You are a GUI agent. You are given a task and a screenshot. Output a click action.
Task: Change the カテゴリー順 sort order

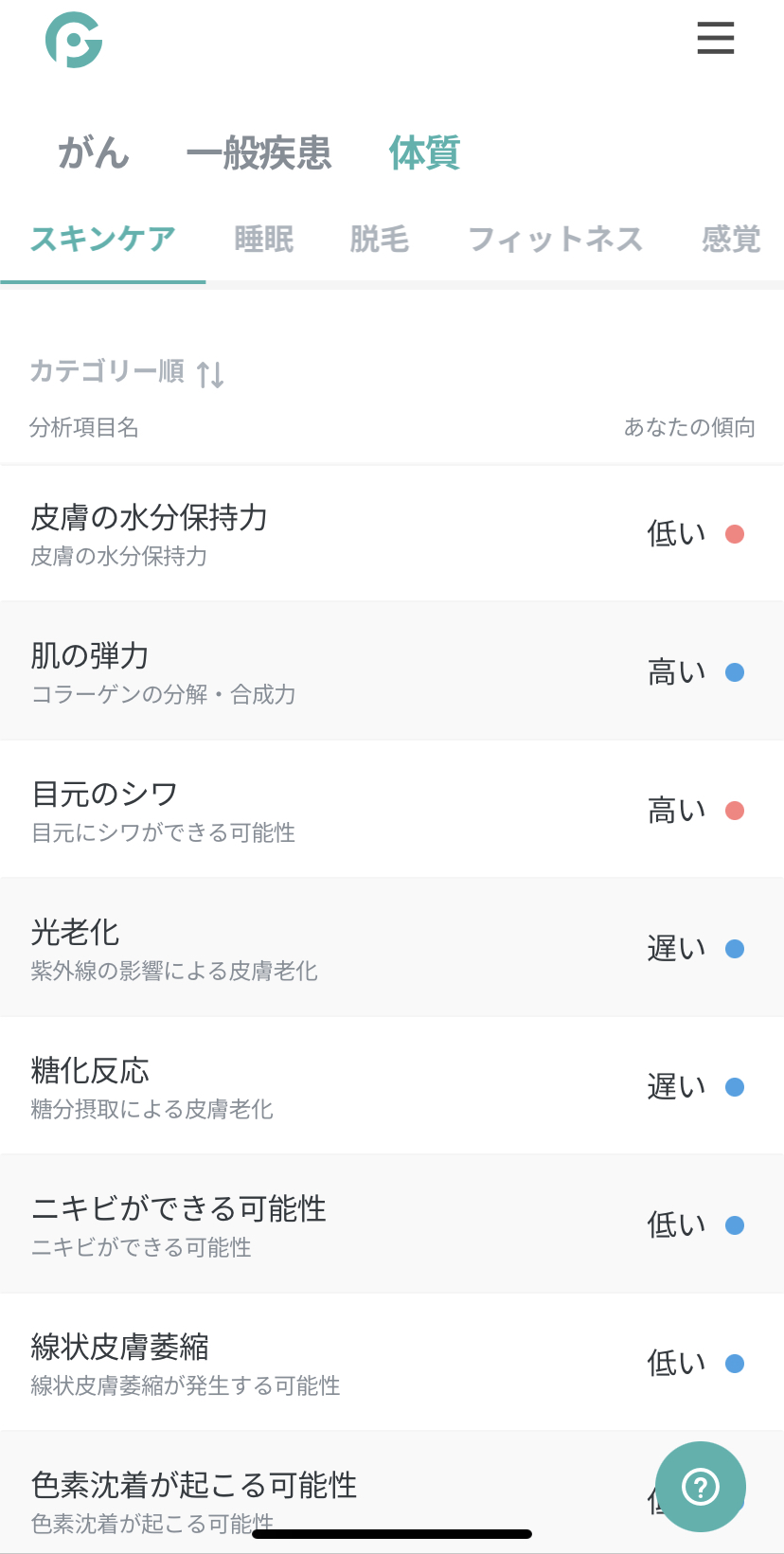127,371
